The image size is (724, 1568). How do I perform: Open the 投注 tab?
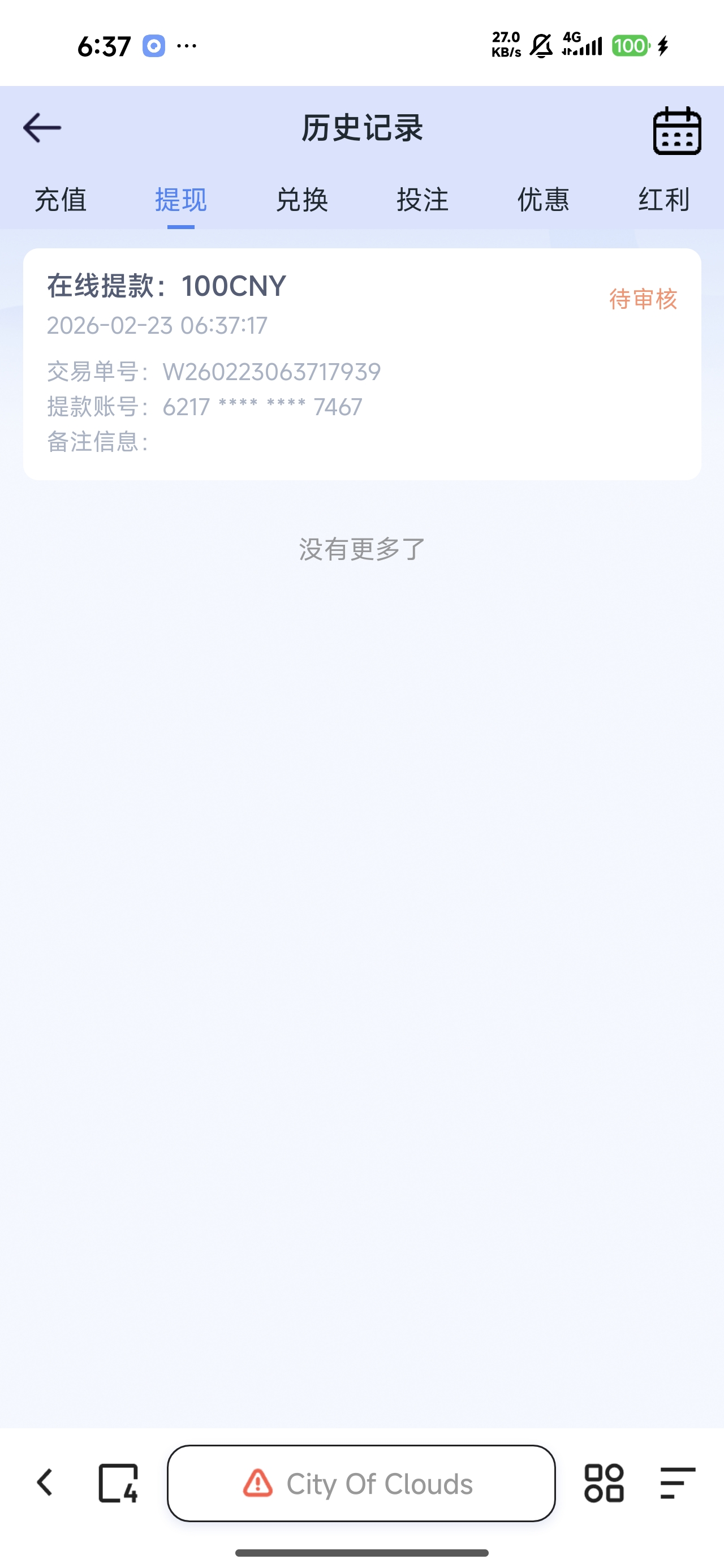pyautogui.click(x=423, y=200)
